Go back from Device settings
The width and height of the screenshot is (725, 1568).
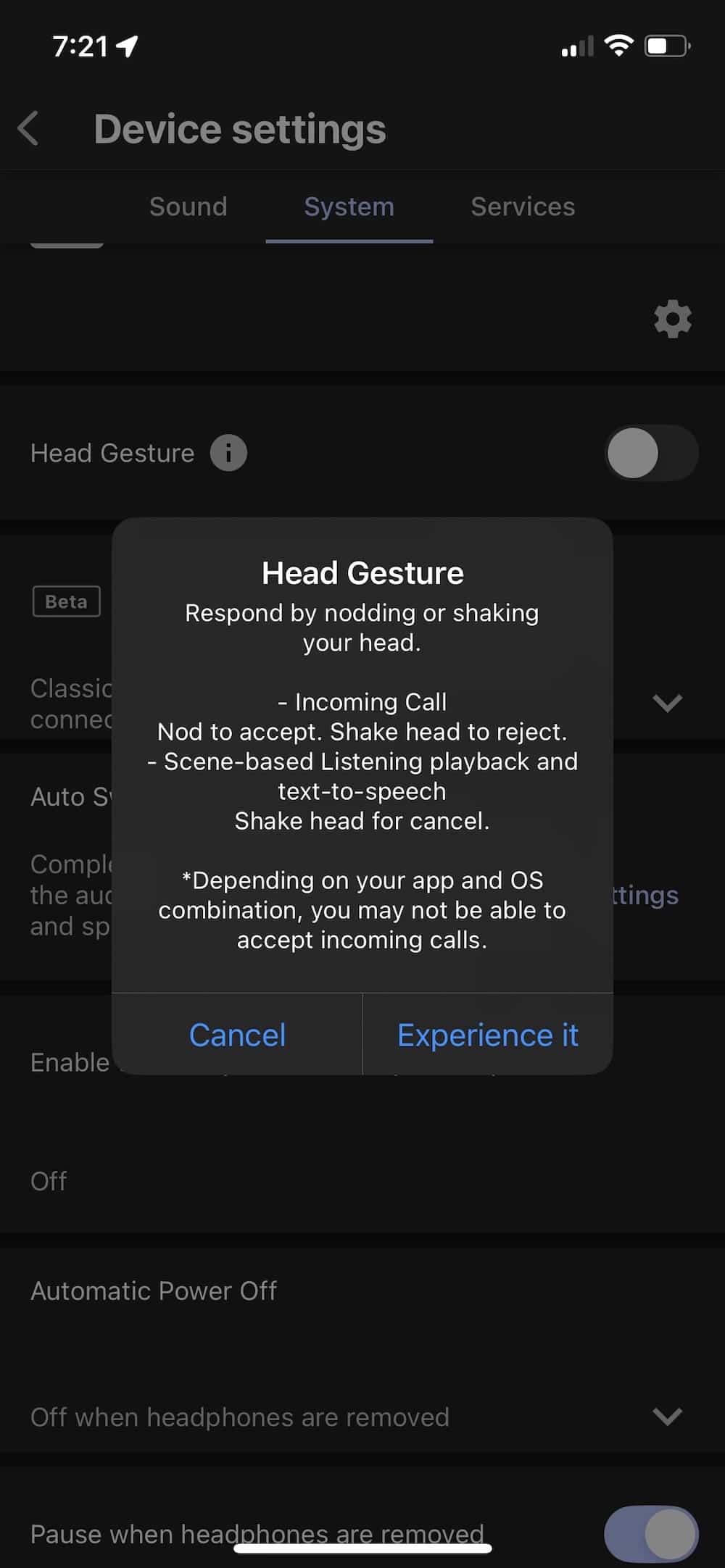(x=29, y=129)
